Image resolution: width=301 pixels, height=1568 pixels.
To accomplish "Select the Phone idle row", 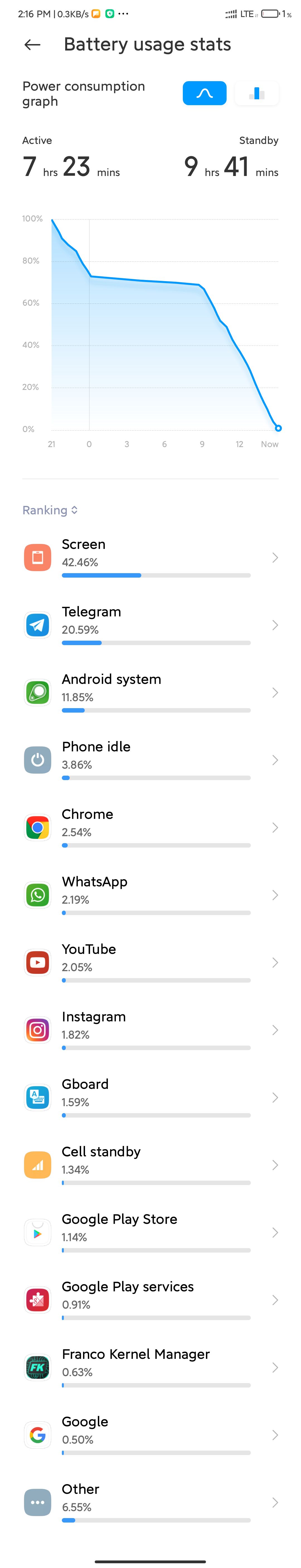I will (x=150, y=760).
